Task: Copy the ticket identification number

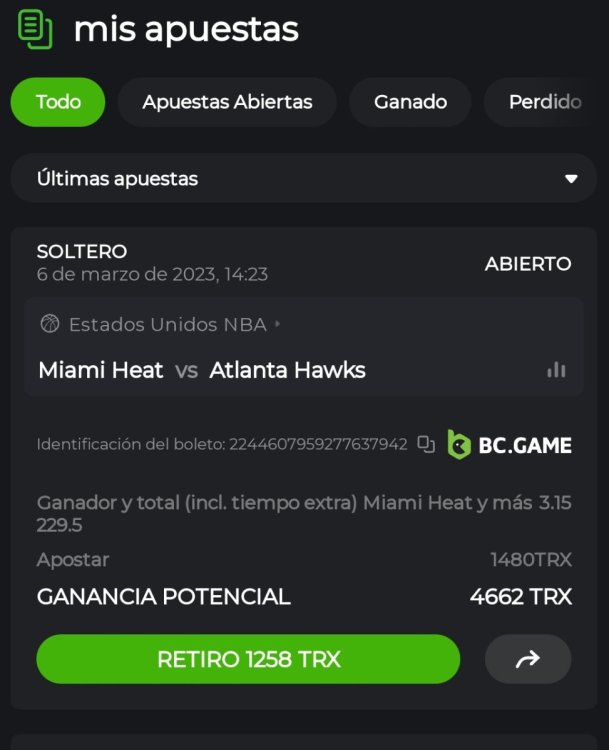Action: click(x=426, y=444)
